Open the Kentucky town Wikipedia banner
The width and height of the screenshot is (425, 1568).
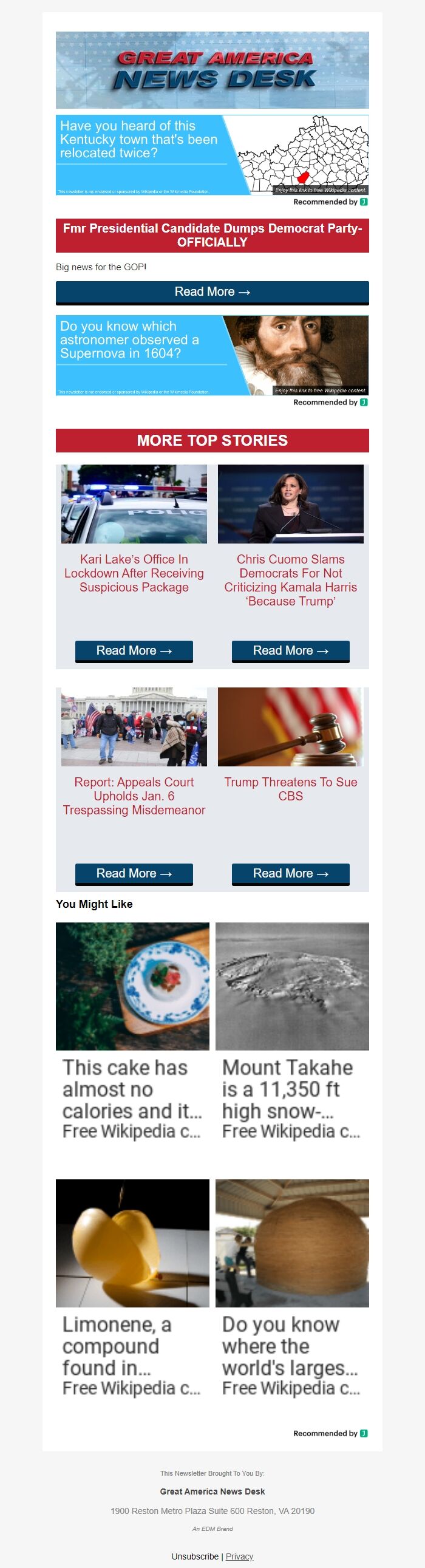(x=212, y=155)
